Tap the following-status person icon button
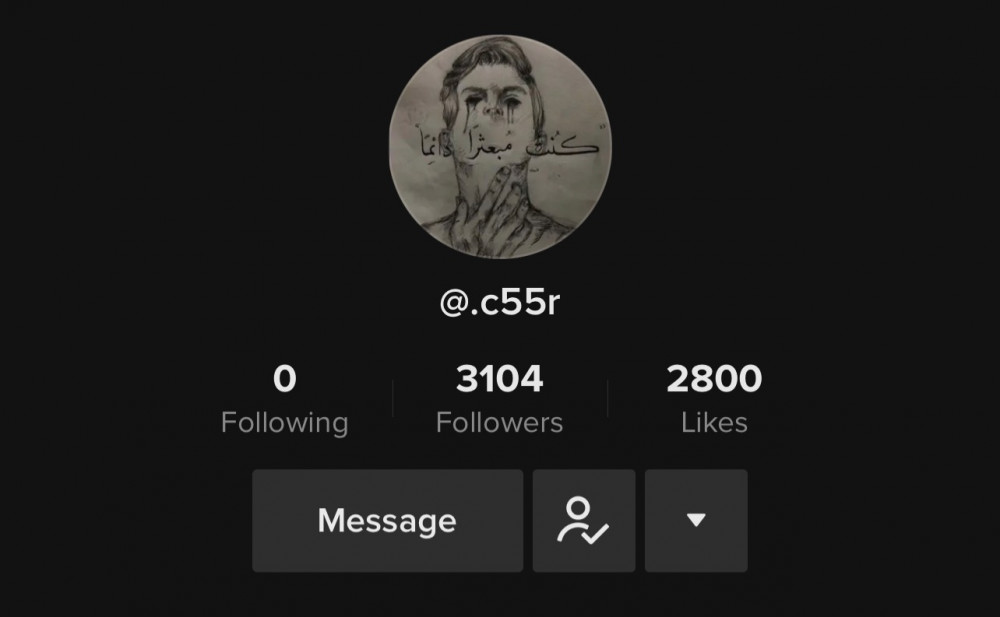The width and height of the screenshot is (1000, 617). [583, 521]
